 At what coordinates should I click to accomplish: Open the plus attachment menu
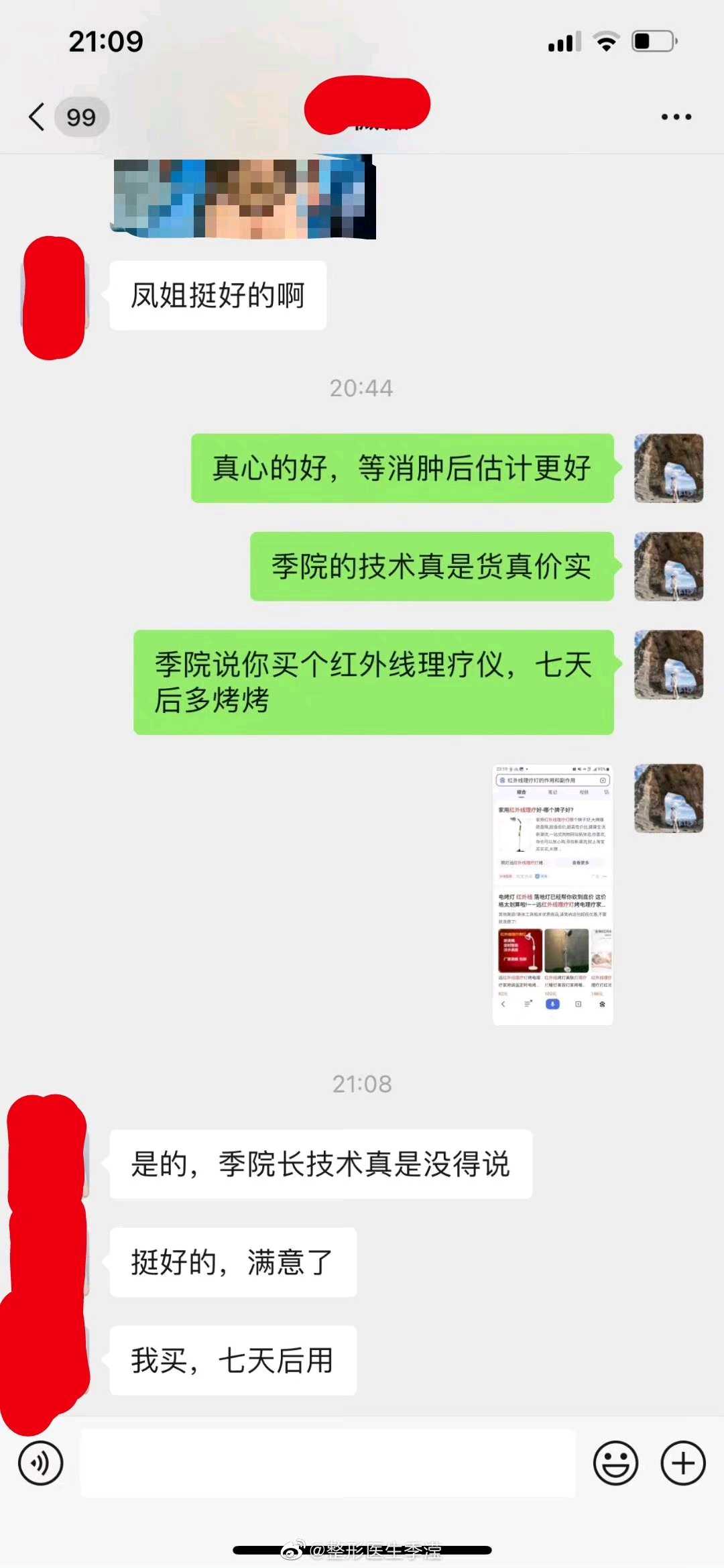683,1463
